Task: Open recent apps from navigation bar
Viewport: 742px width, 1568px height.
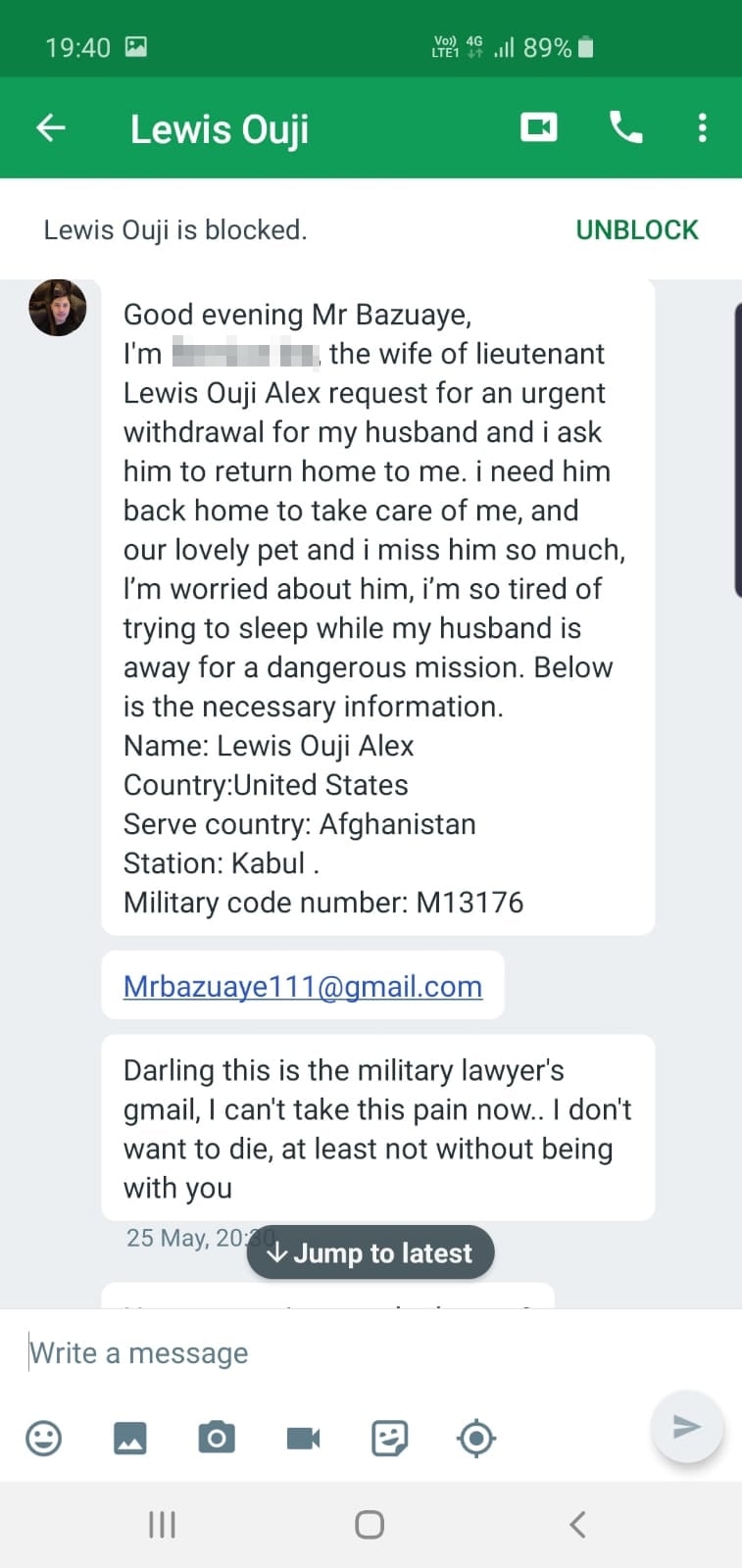Action: [162, 1524]
